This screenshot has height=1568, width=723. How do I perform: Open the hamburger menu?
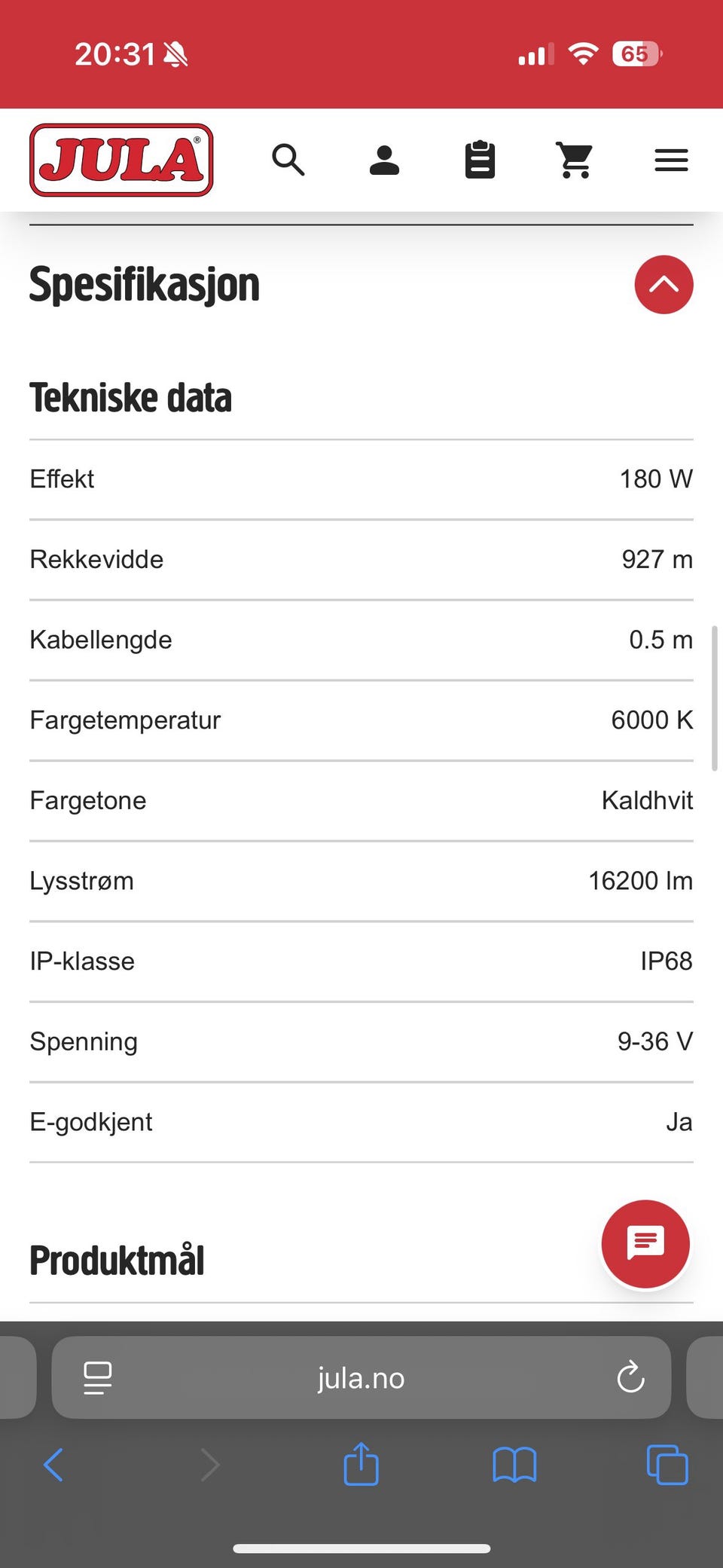671,160
